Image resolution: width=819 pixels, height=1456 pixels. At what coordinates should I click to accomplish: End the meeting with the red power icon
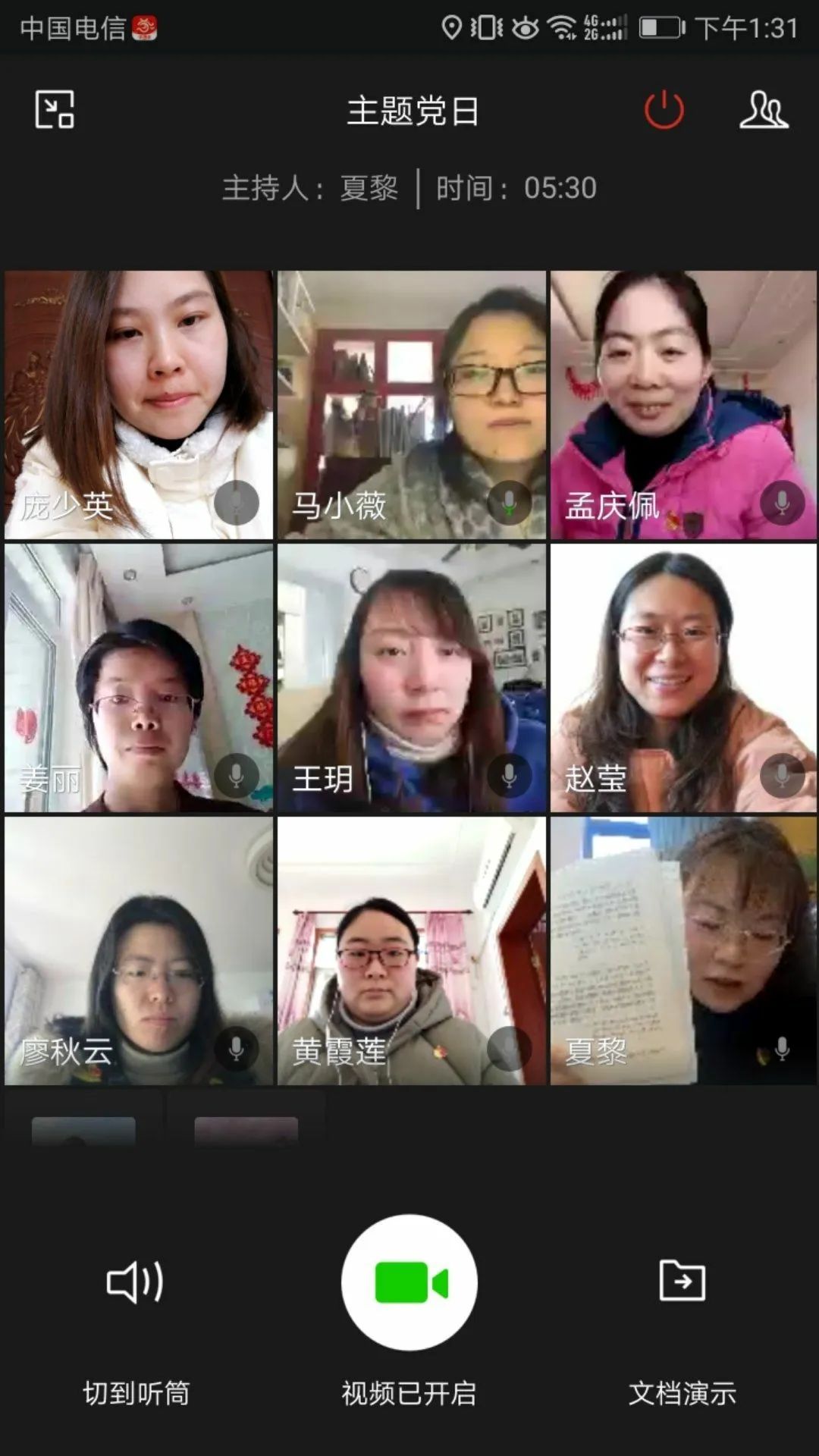tap(664, 110)
